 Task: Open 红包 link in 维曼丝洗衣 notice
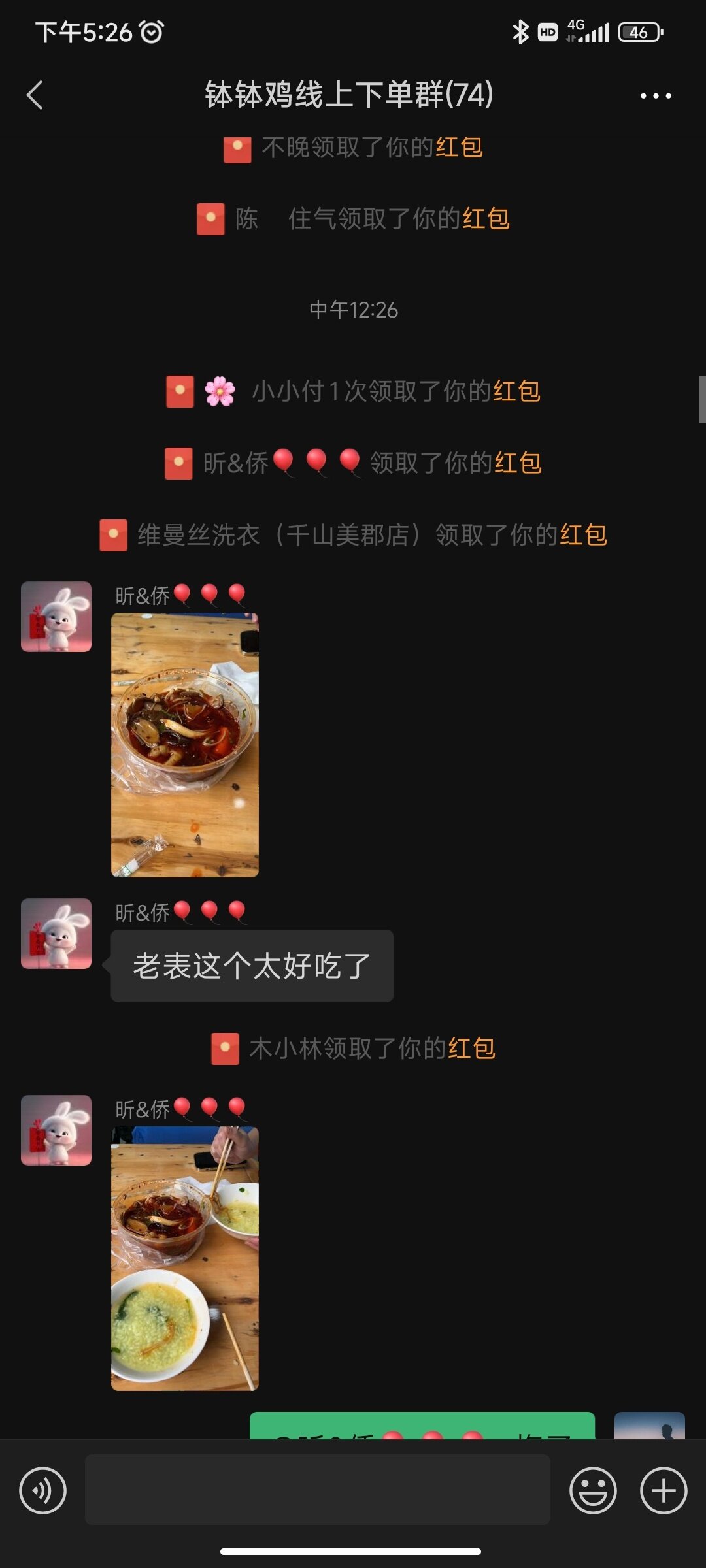583,535
